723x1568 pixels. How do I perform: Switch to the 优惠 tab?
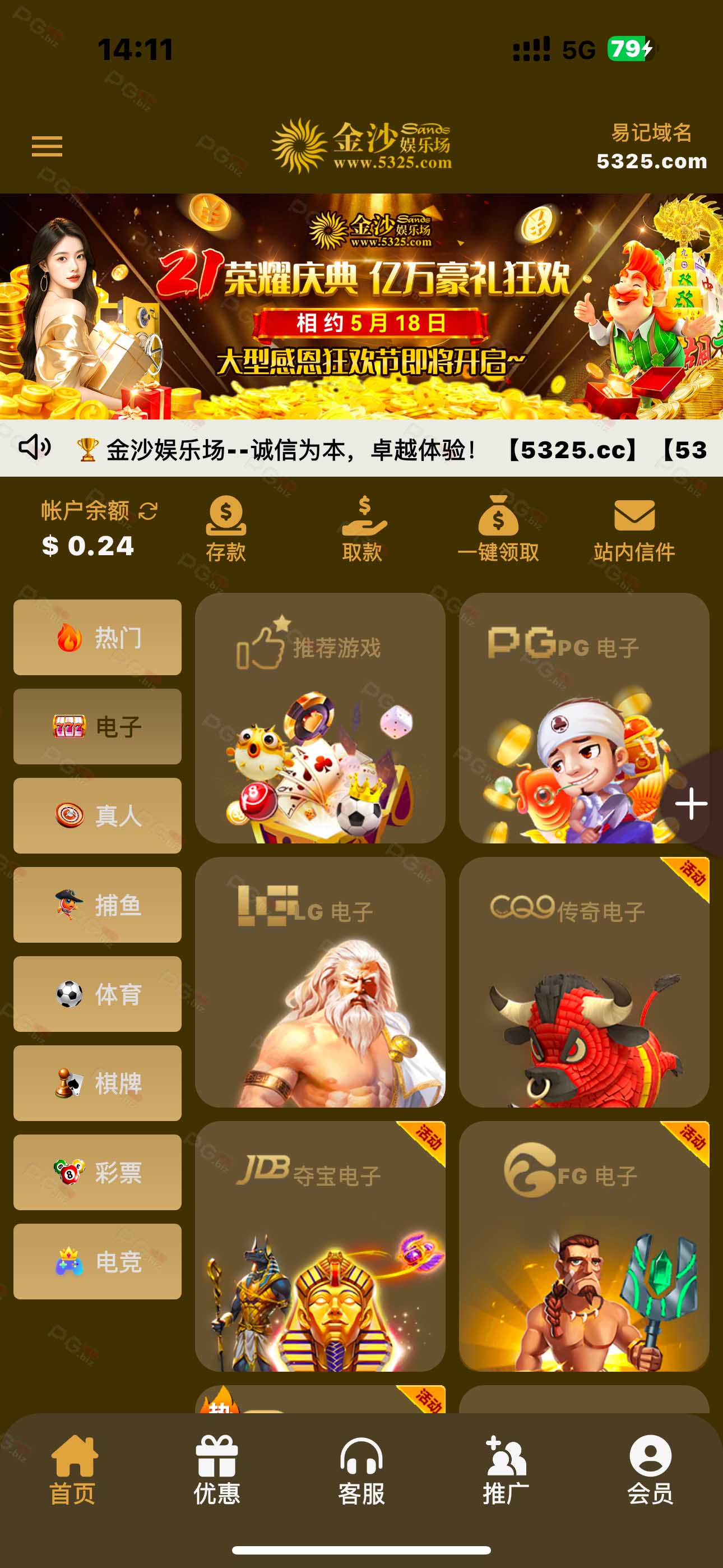[217, 1470]
